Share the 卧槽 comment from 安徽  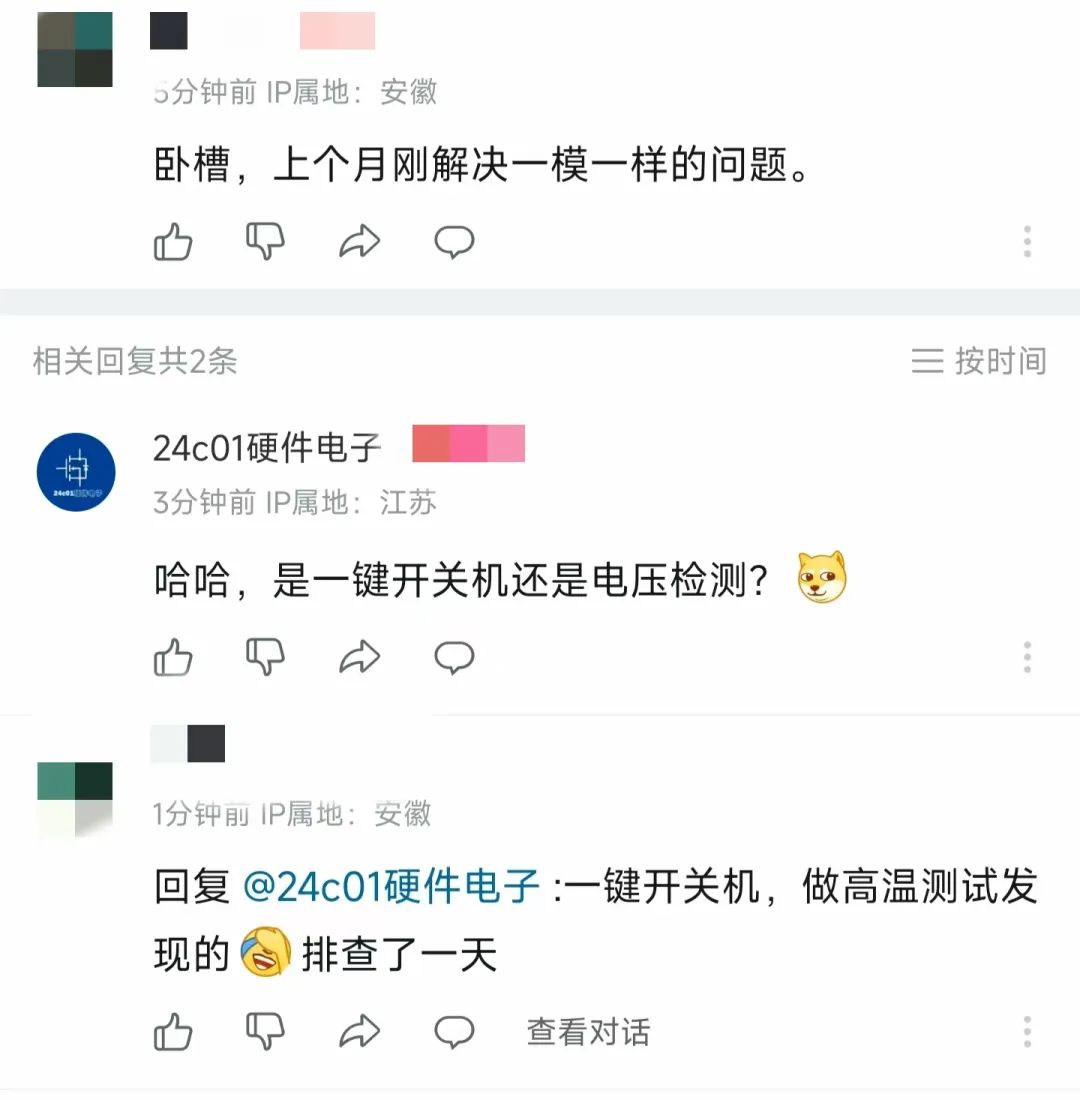pyautogui.click(x=360, y=242)
